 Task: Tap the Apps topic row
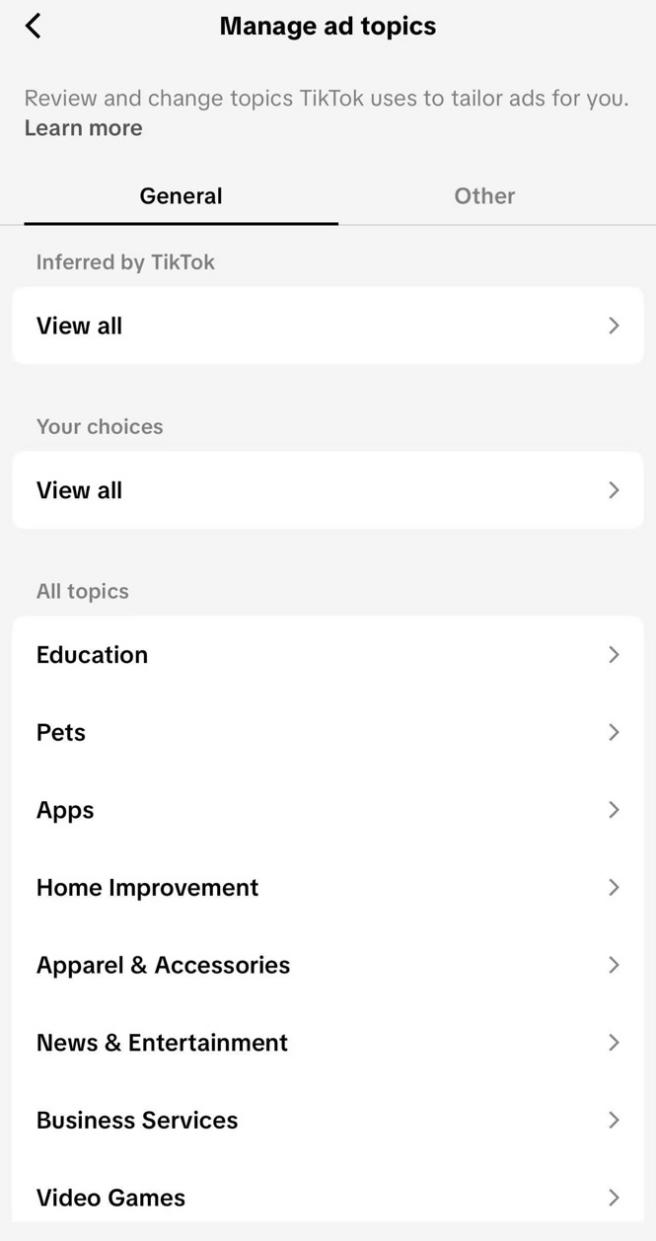328,810
